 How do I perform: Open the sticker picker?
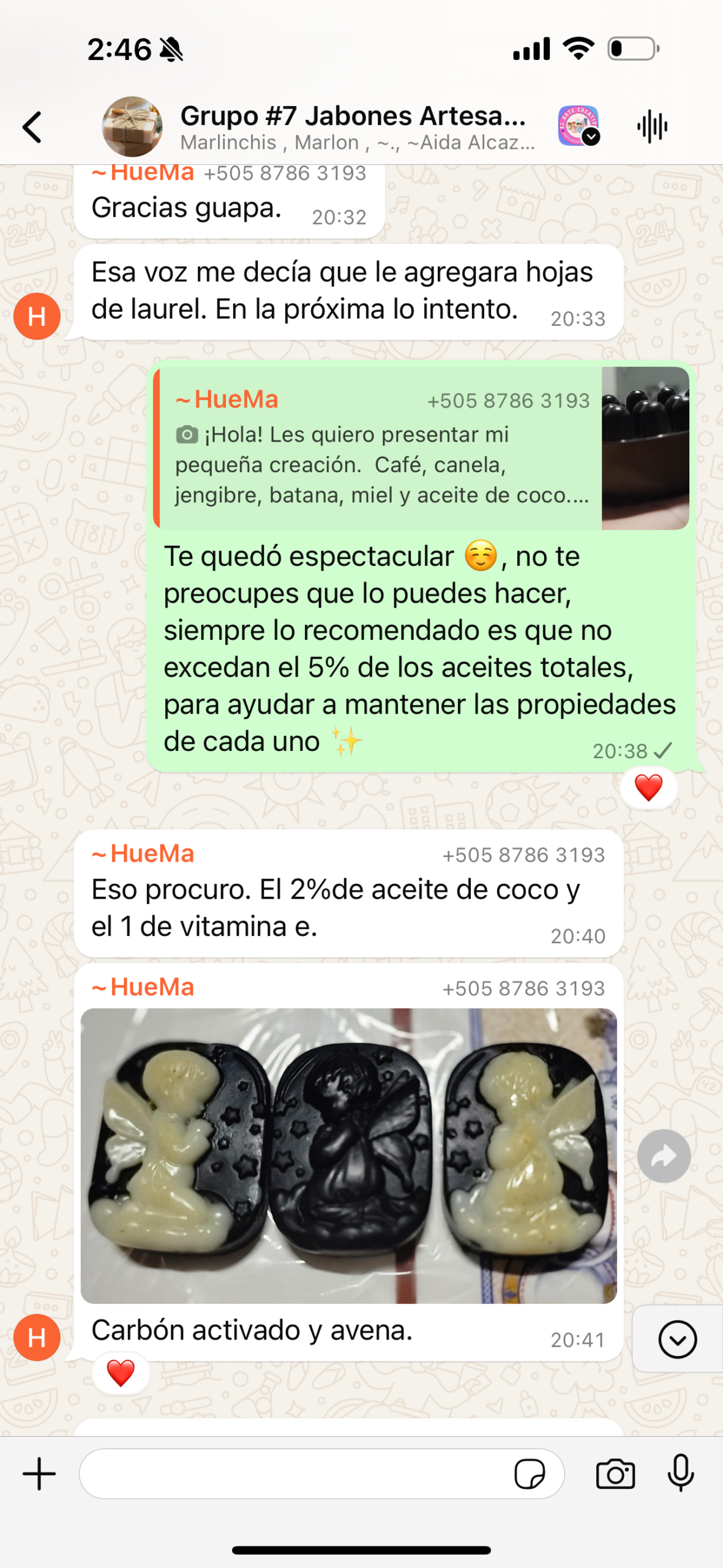[530, 1474]
